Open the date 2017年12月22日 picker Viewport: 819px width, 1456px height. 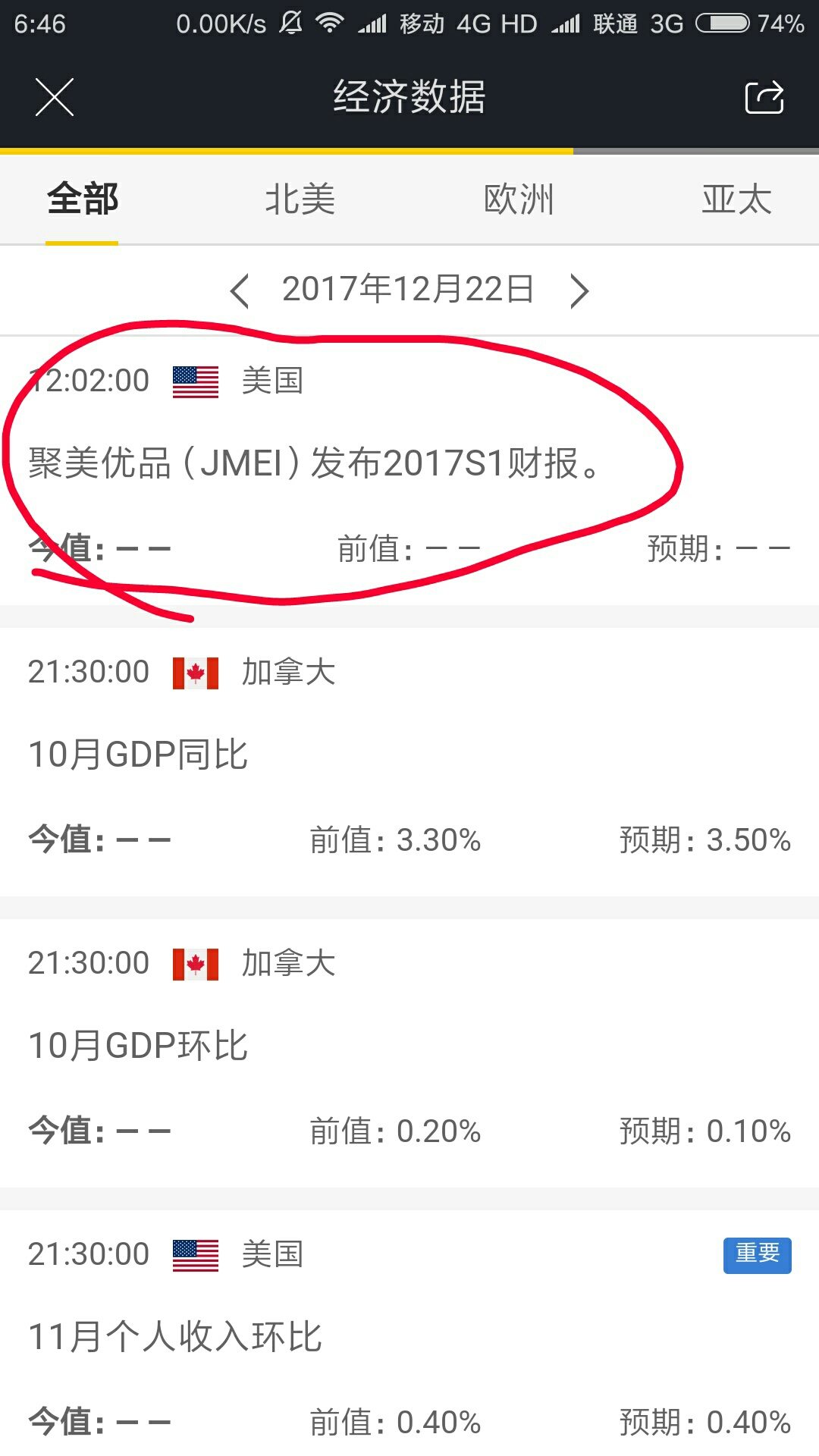pyautogui.click(x=408, y=290)
